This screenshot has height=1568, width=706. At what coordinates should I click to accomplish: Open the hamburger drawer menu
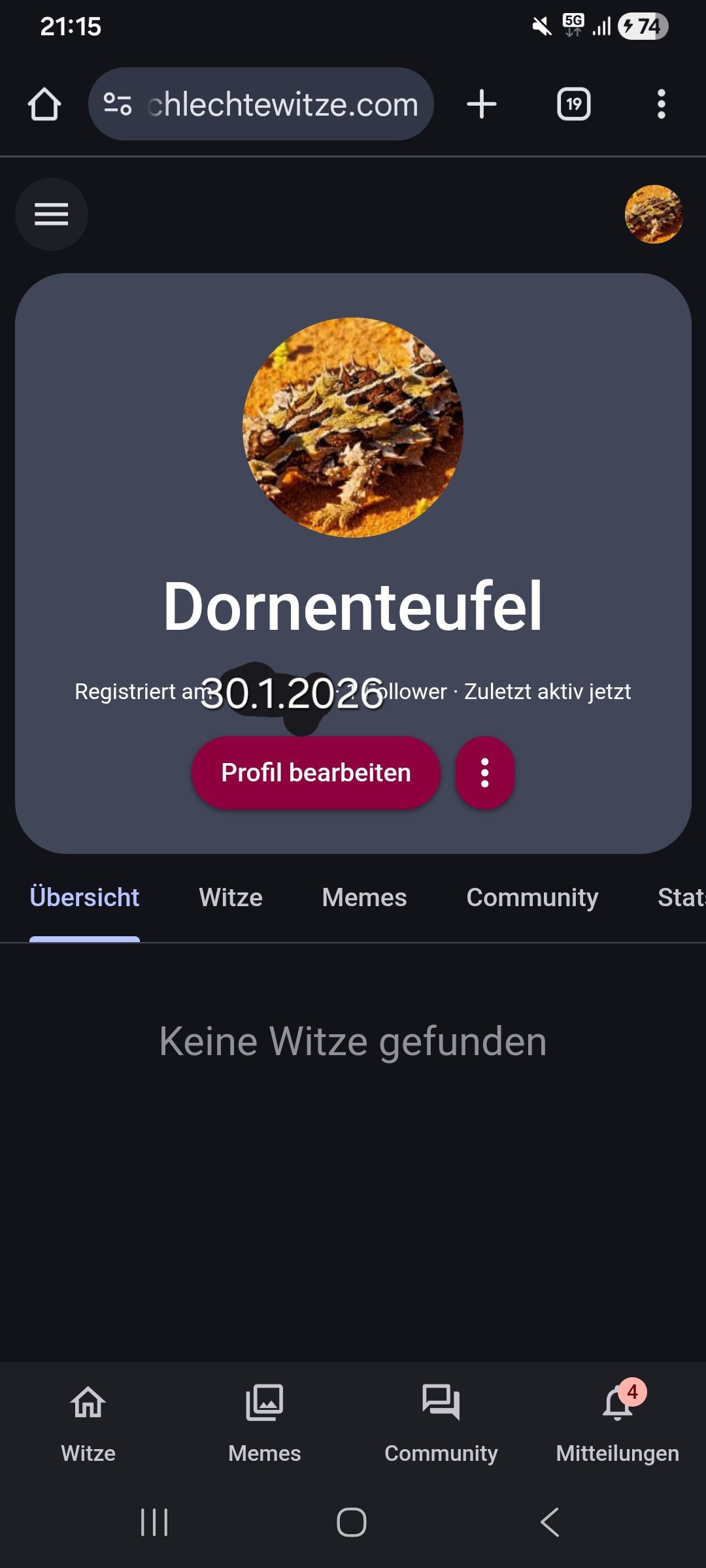(52, 214)
